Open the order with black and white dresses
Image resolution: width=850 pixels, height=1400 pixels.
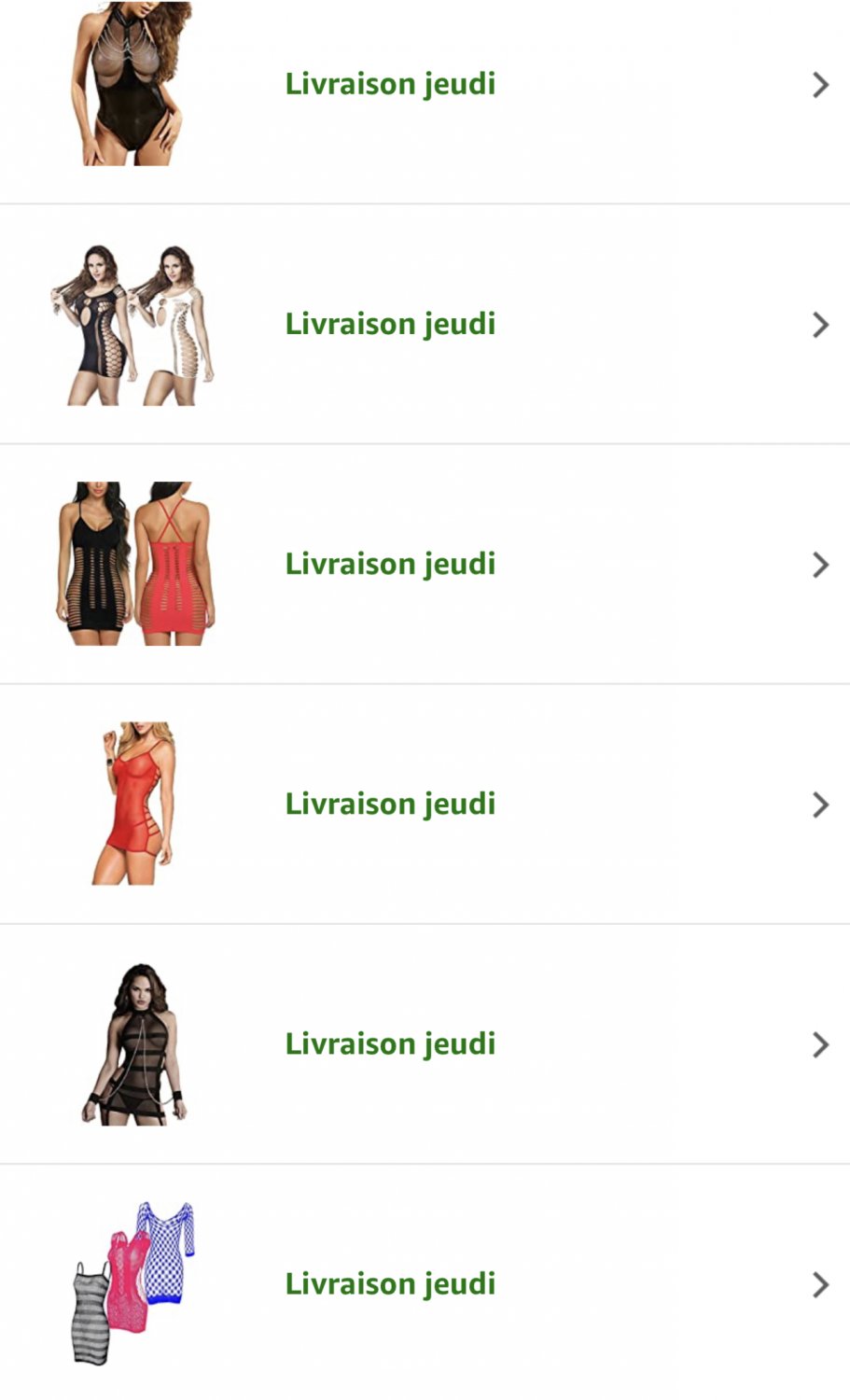[425, 324]
